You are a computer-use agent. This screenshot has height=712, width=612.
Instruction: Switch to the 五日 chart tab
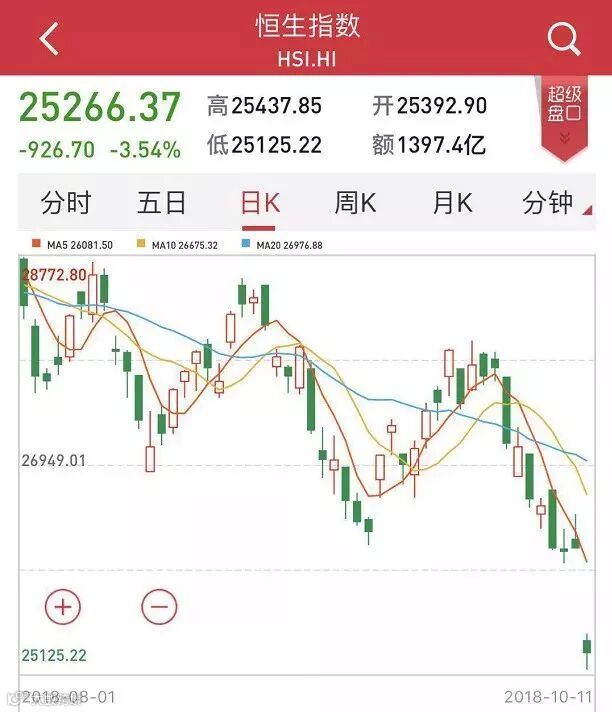point(162,204)
